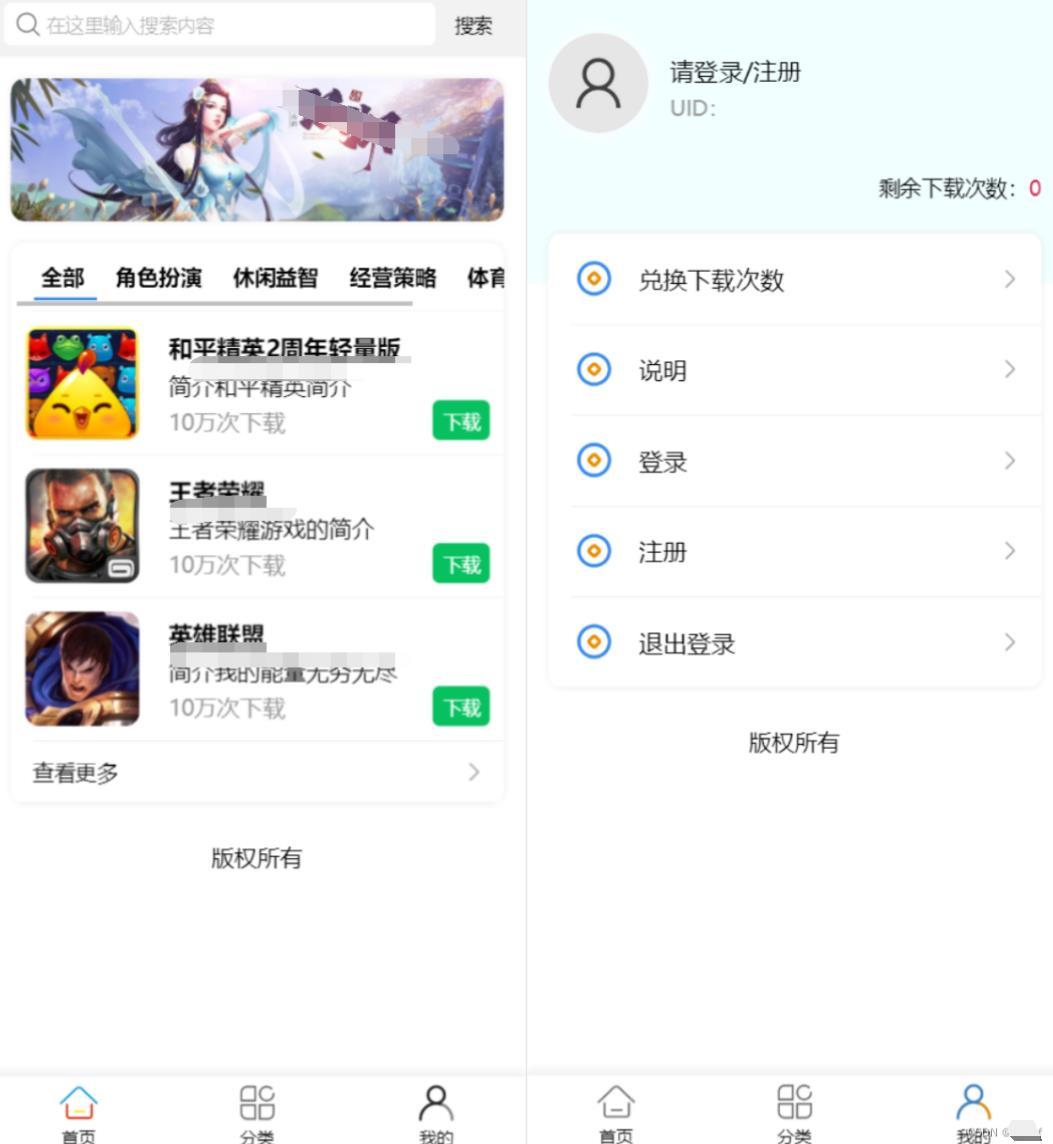Select the 经营策略 category tab
The image size is (1053, 1144).
pyautogui.click(x=393, y=277)
